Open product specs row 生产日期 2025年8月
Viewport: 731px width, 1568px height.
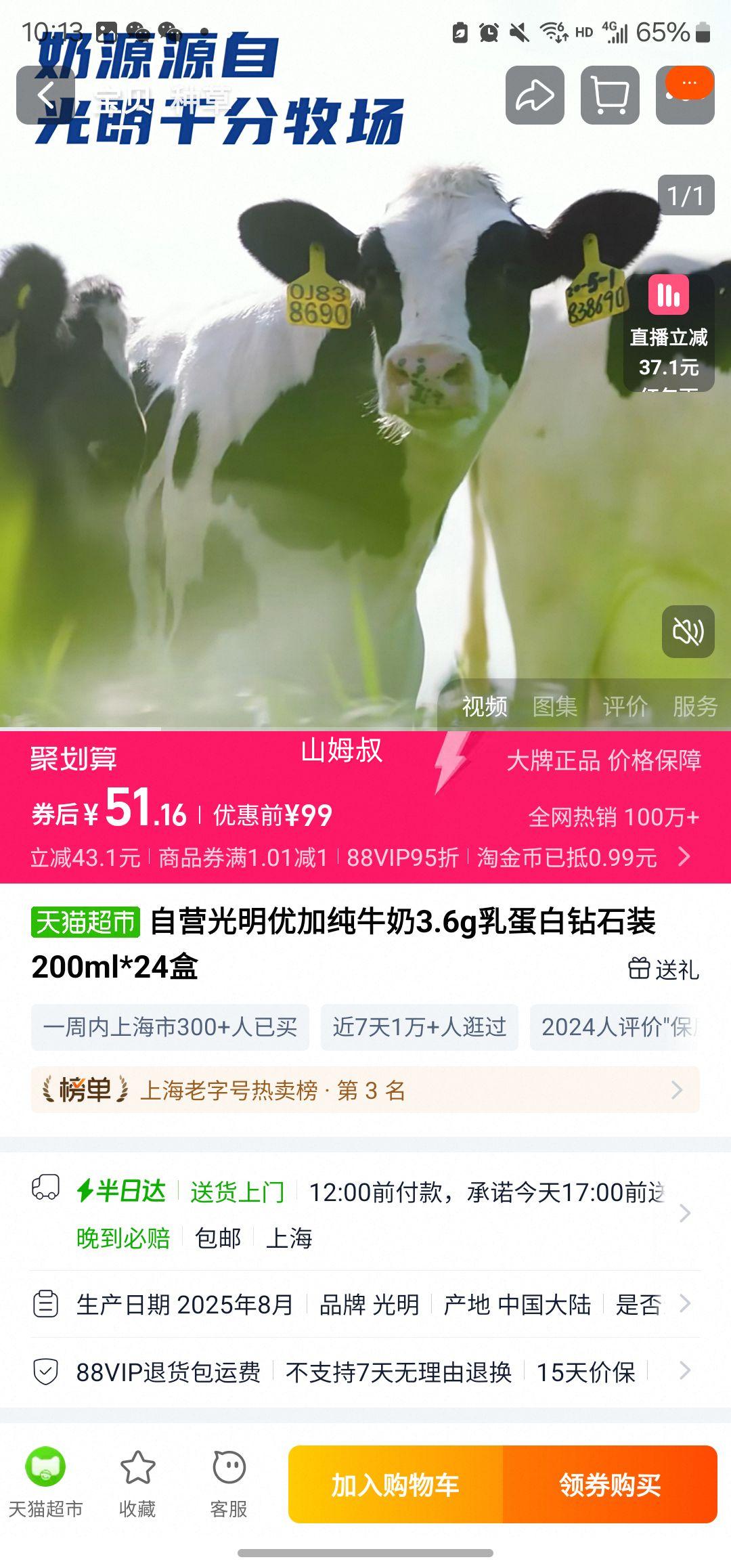365,1304
